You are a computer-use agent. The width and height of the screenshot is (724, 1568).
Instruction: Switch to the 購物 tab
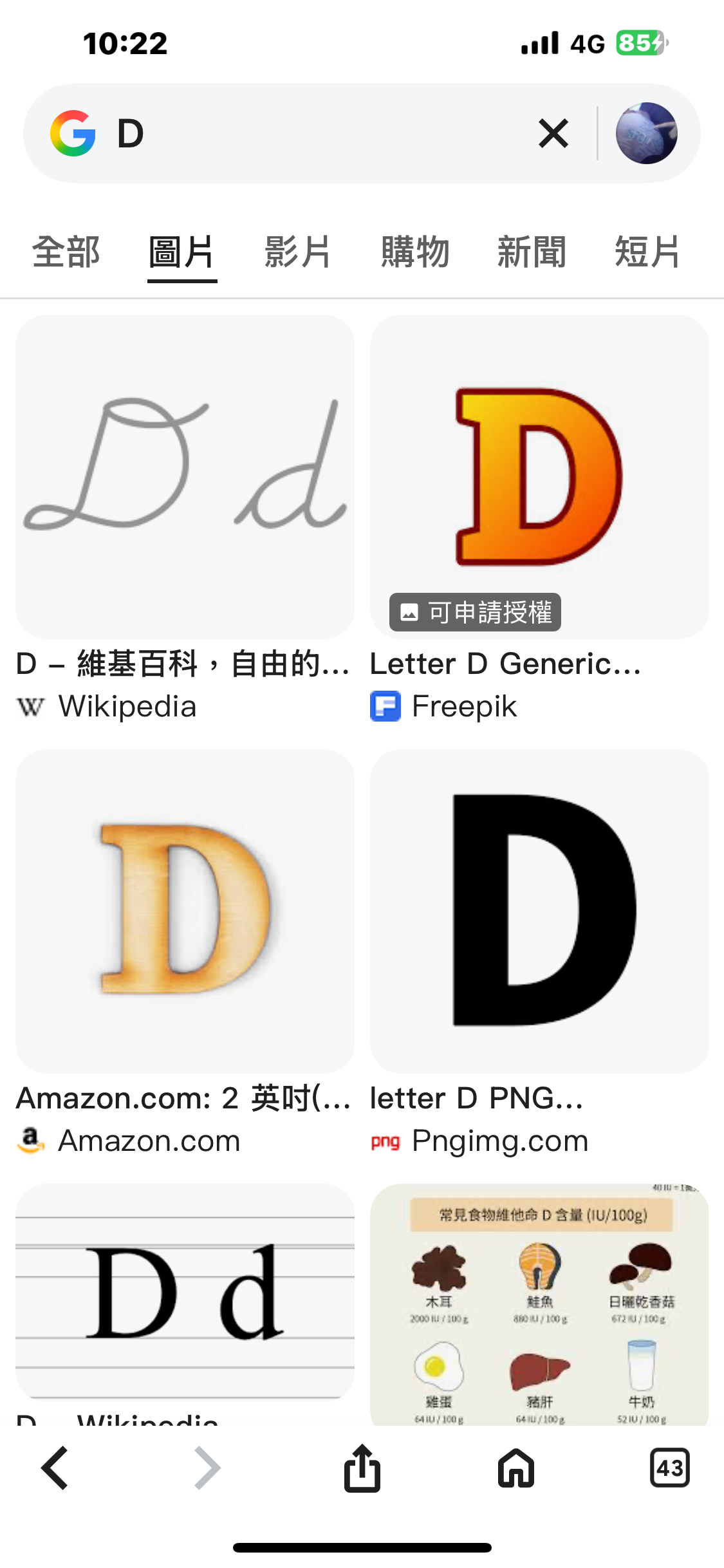click(415, 252)
